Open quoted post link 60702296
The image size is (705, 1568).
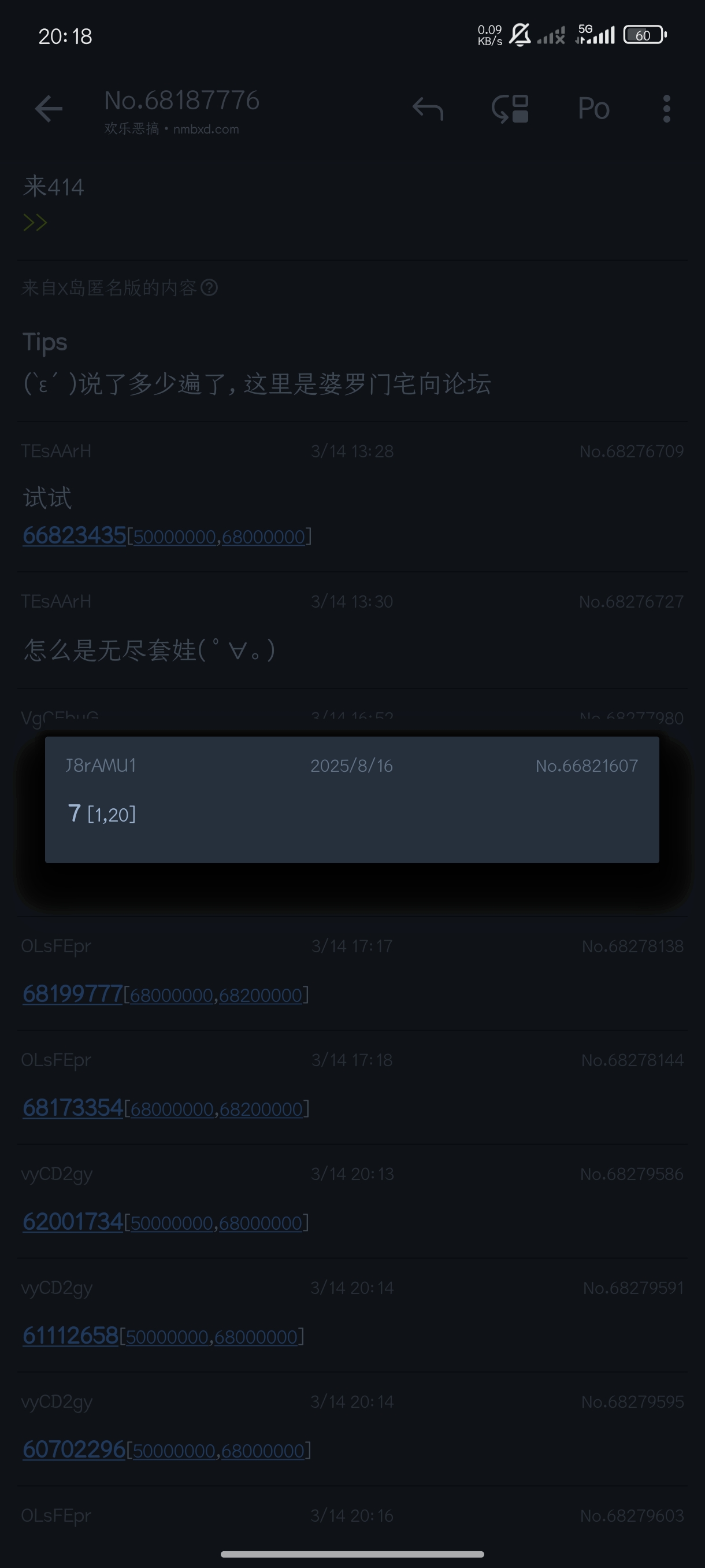pyautogui.click(x=73, y=1449)
